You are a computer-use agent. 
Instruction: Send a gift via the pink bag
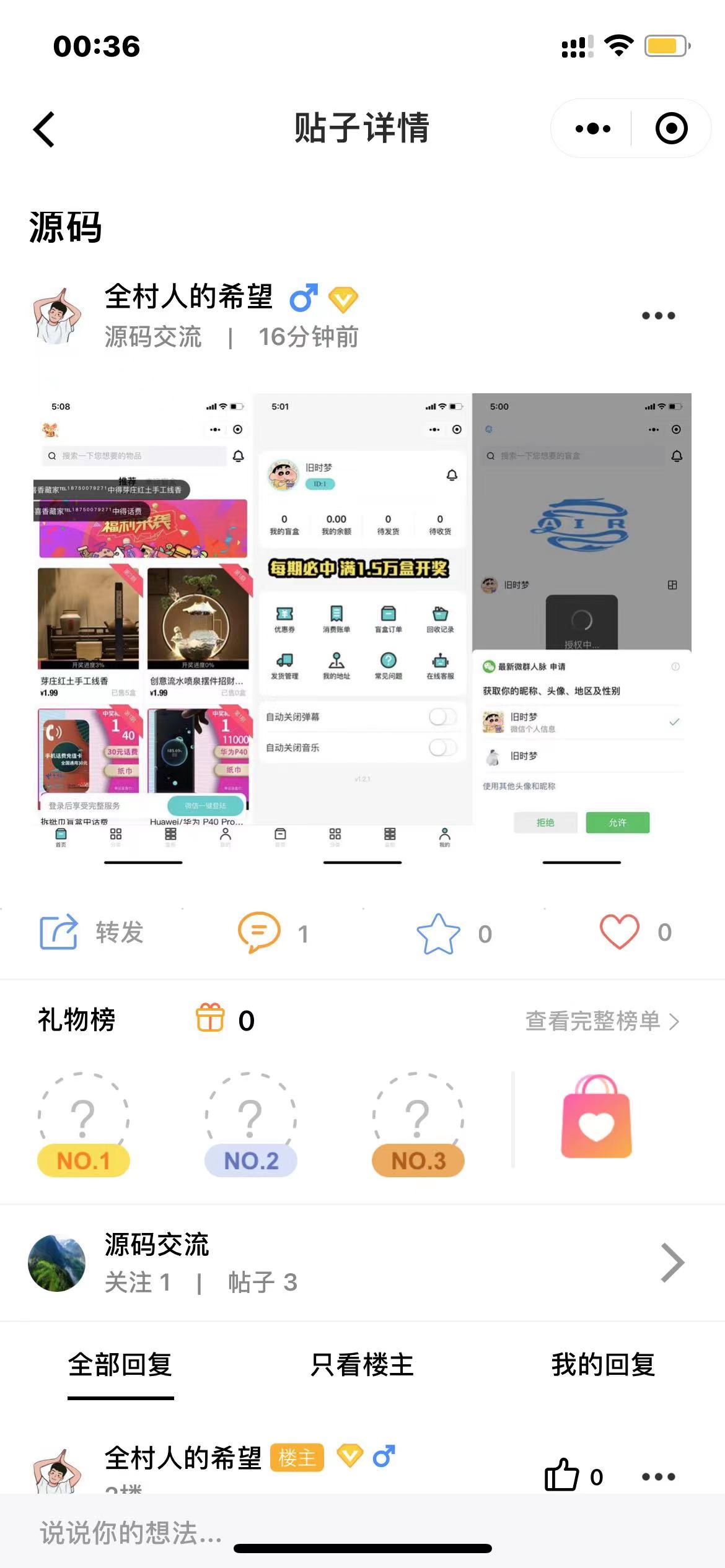596,1117
